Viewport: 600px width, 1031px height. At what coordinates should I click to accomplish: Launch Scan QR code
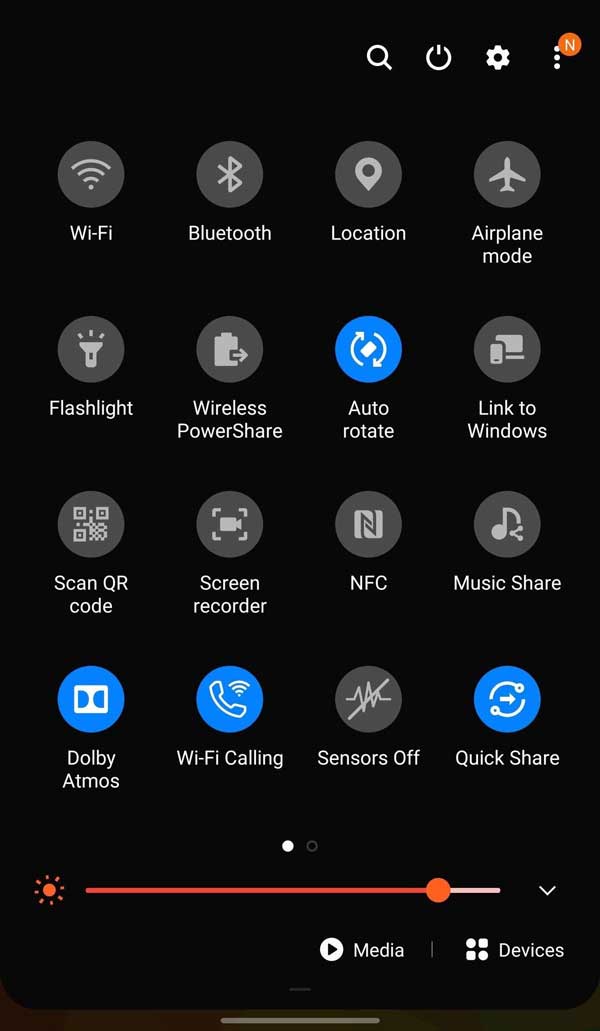tap(91, 525)
